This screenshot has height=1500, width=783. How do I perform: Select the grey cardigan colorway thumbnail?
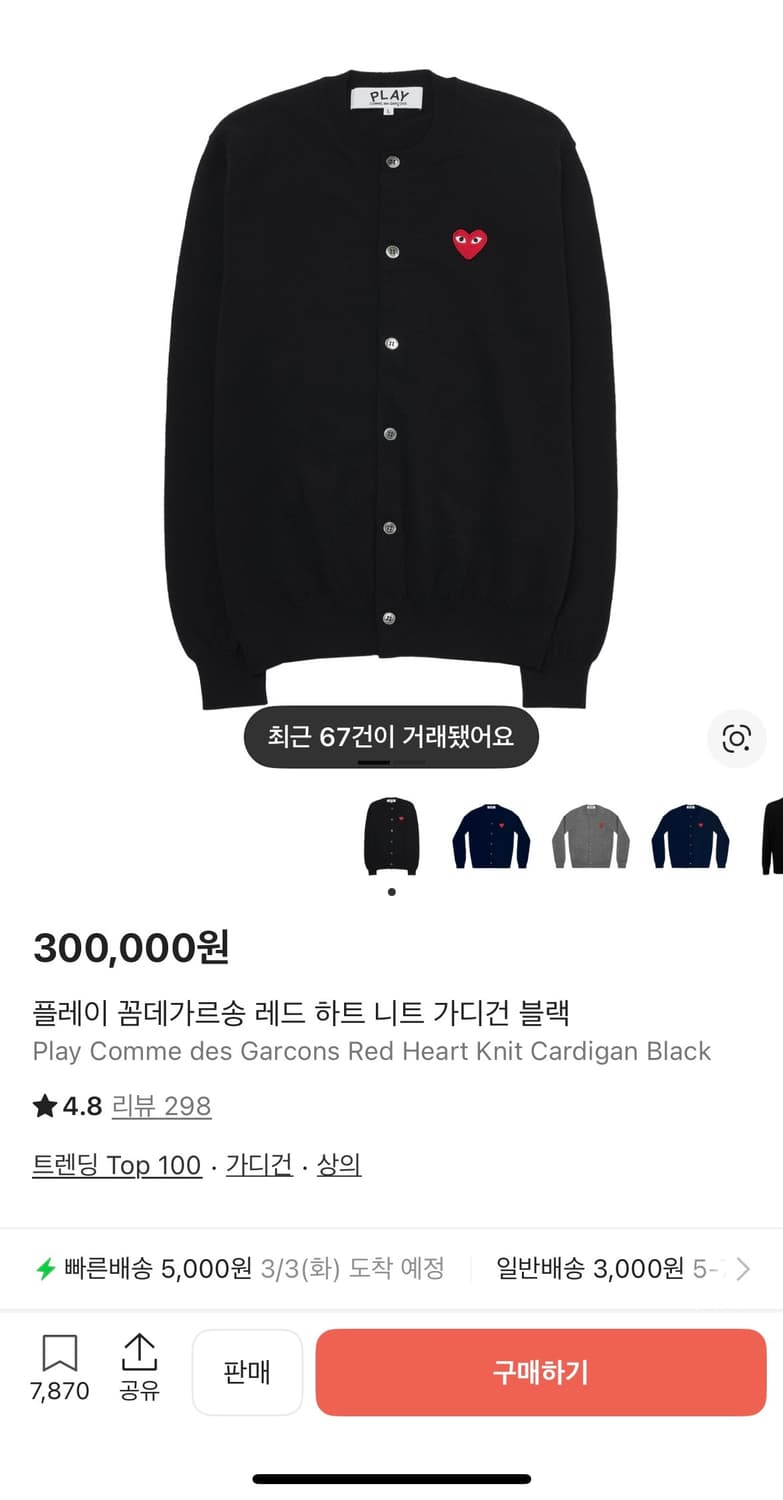590,837
